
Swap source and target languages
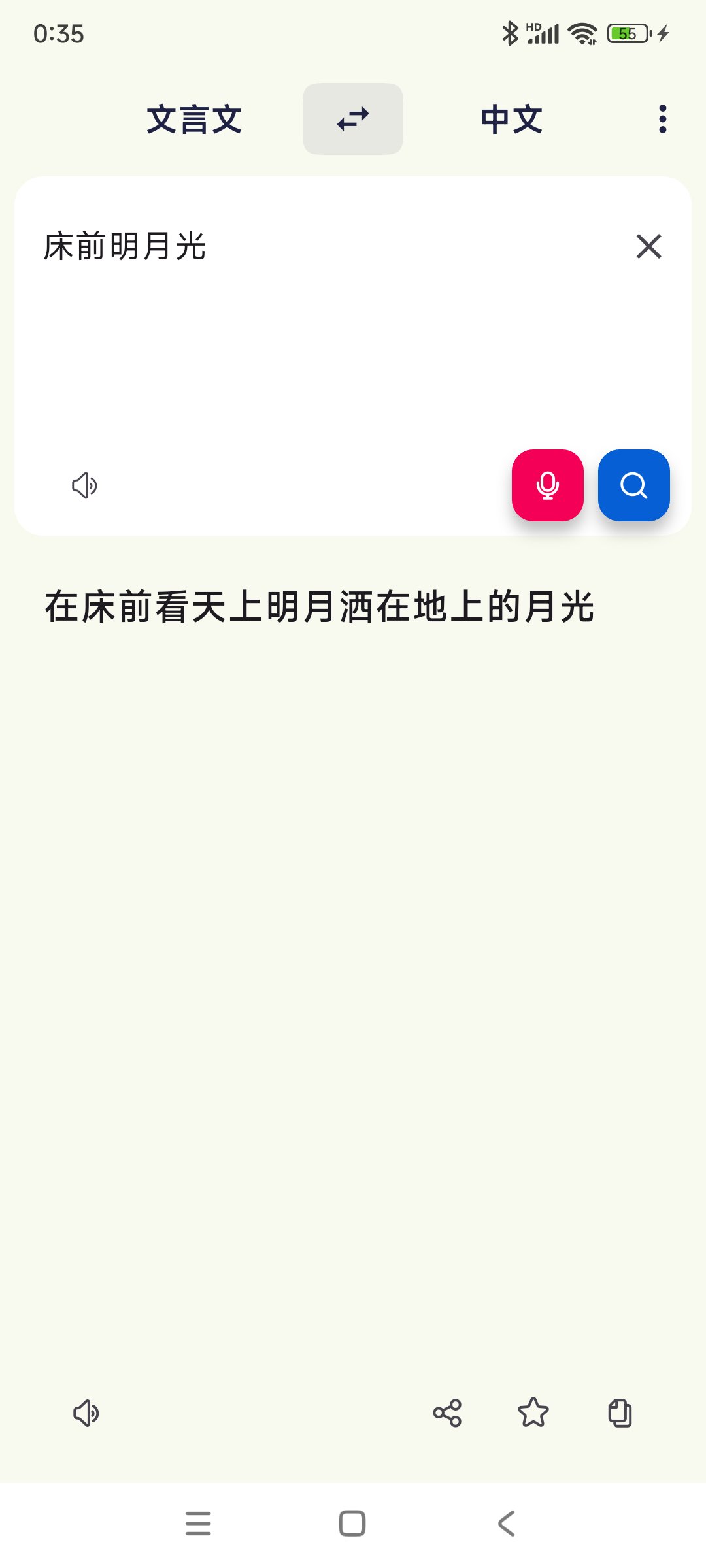pos(352,119)
